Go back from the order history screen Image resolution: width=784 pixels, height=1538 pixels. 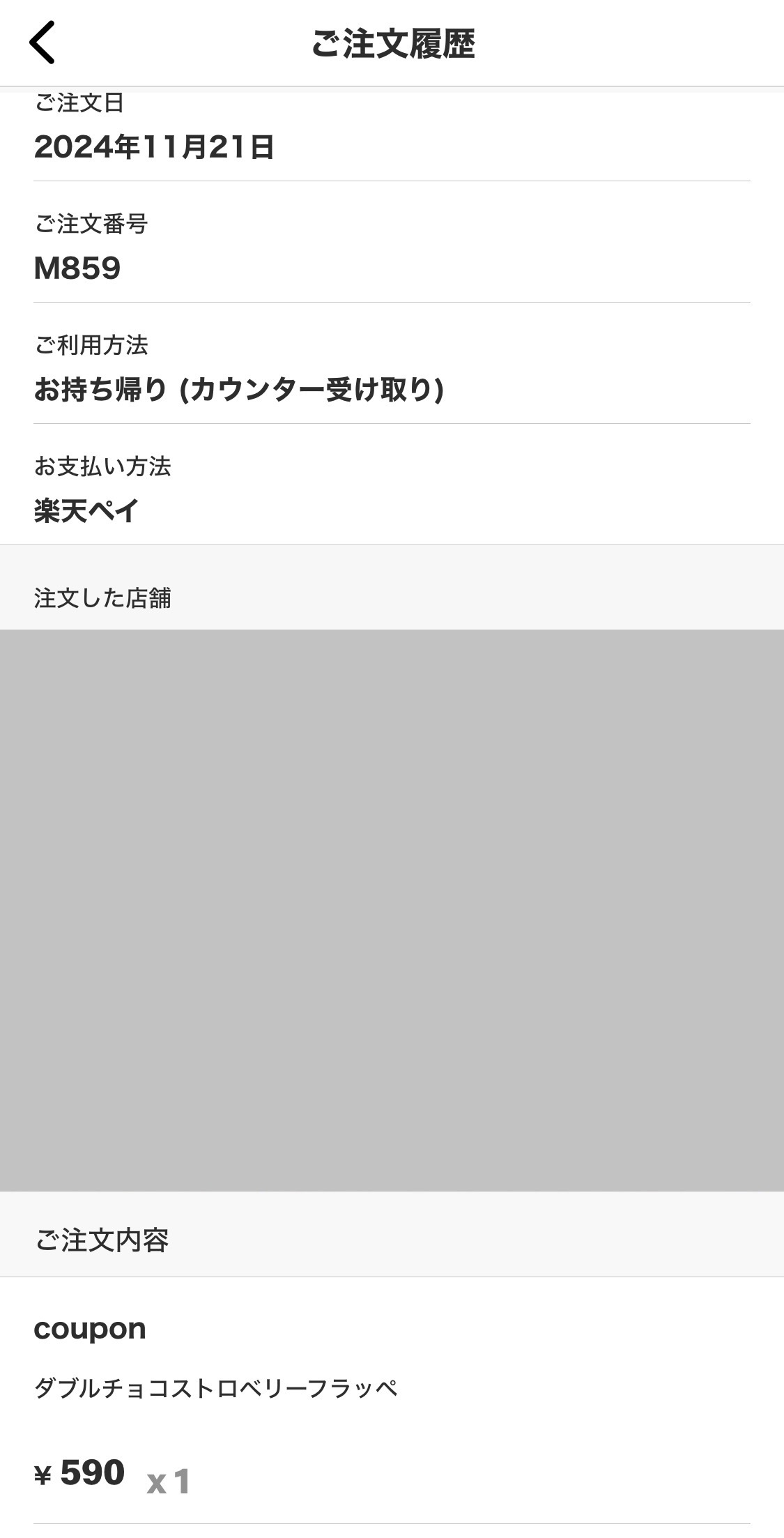click(42, 43)
